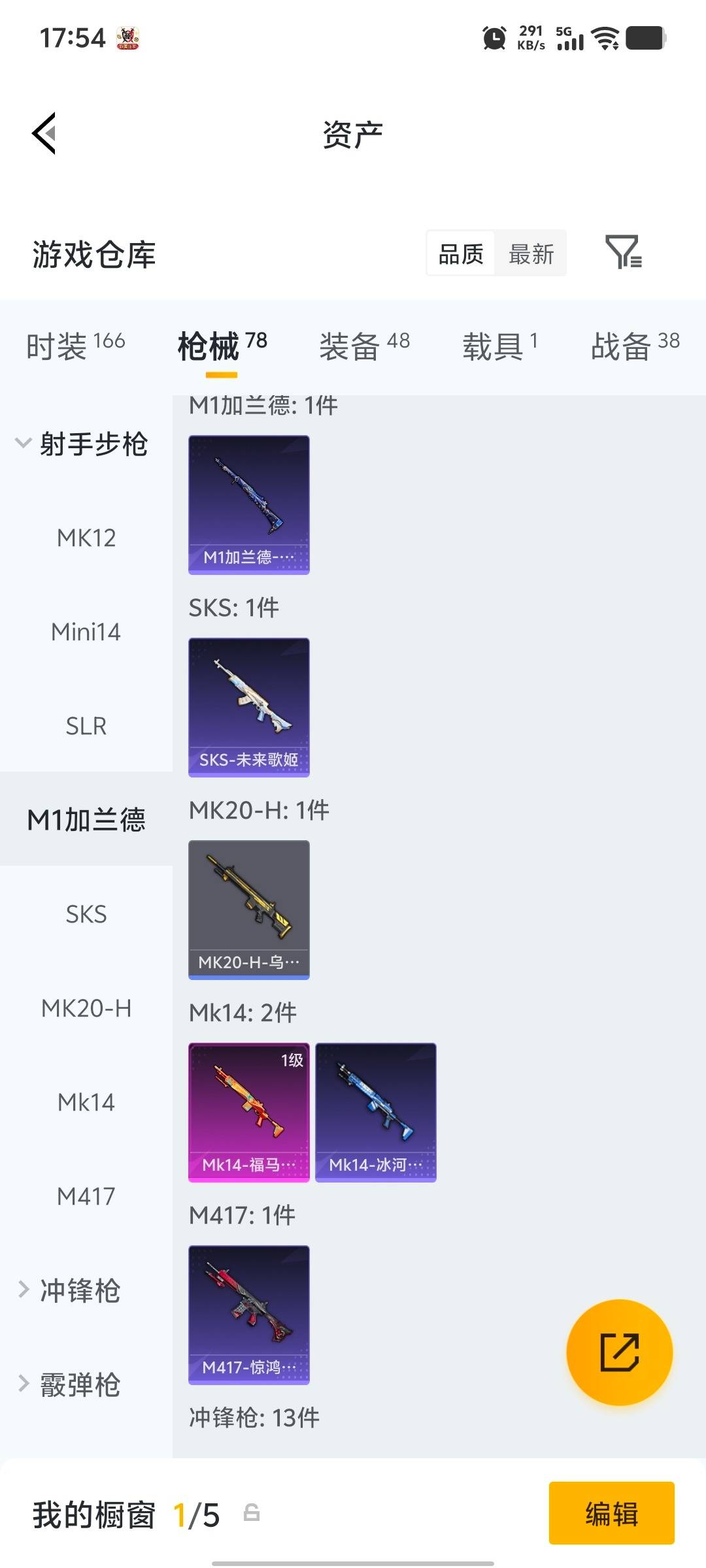
Task: Expand the 霰弹枪 category
Action: click(x=78, y=1385)
